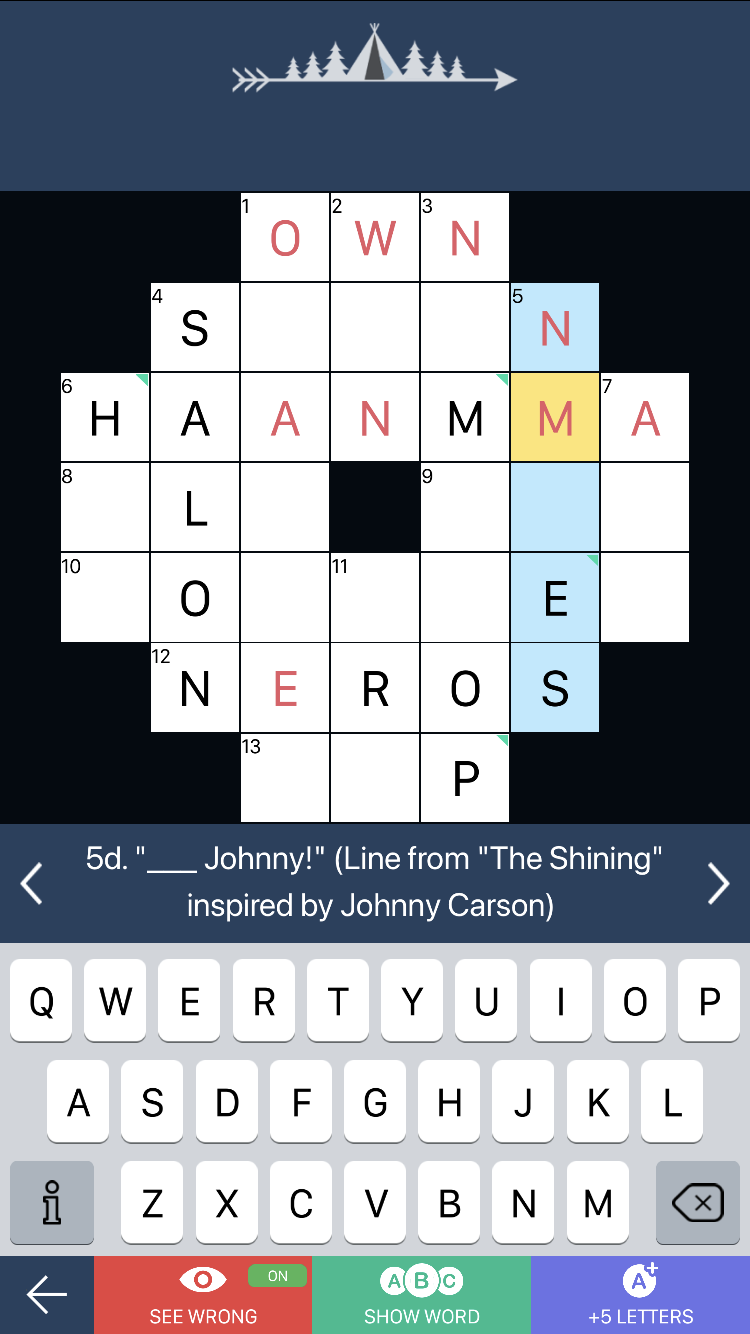Go to the previous clue
Viewport: 750px width, 1334px height.
tap(32, 883)
